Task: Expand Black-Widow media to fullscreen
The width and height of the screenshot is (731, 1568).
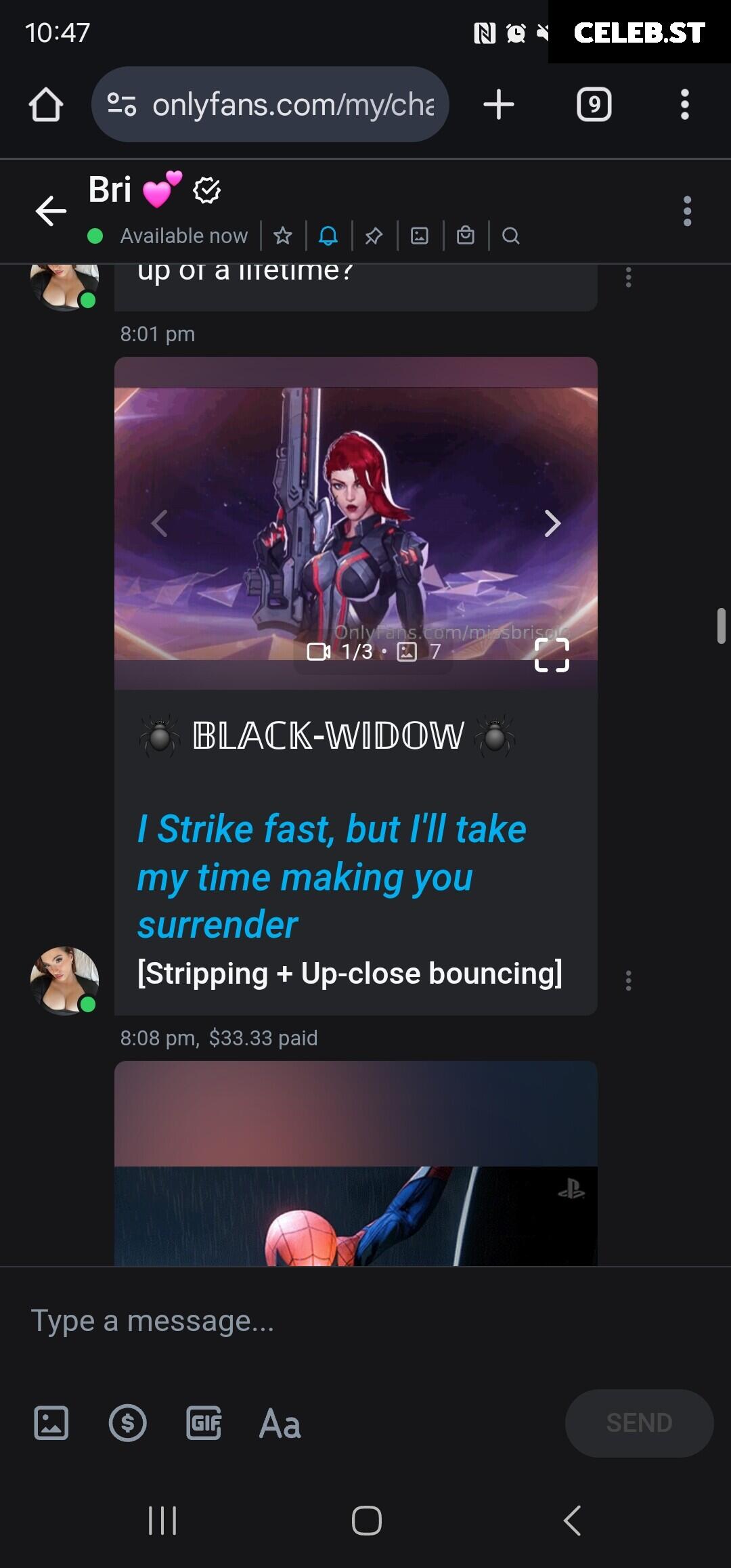Action: point(552,655)
